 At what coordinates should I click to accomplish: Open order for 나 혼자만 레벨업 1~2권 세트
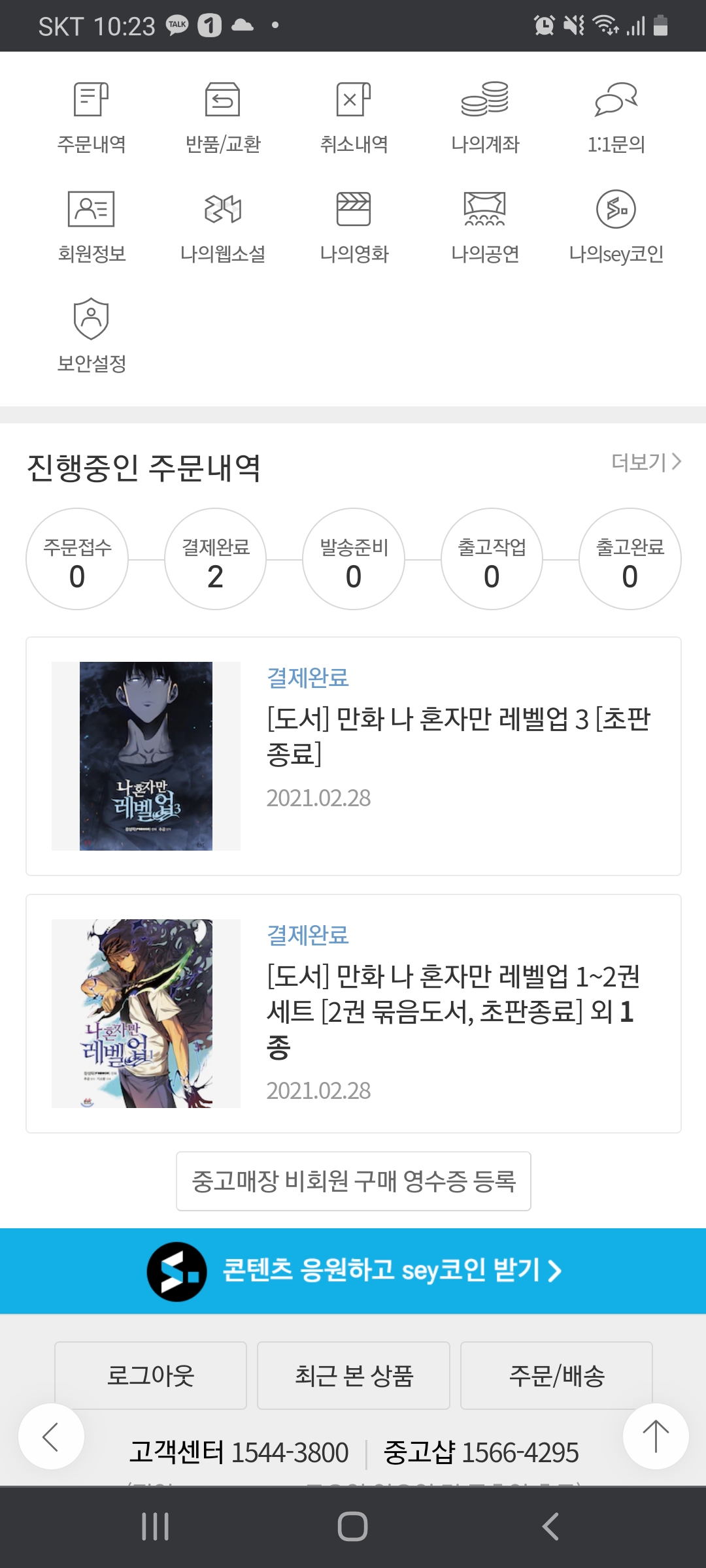[x=354, y=1014]
